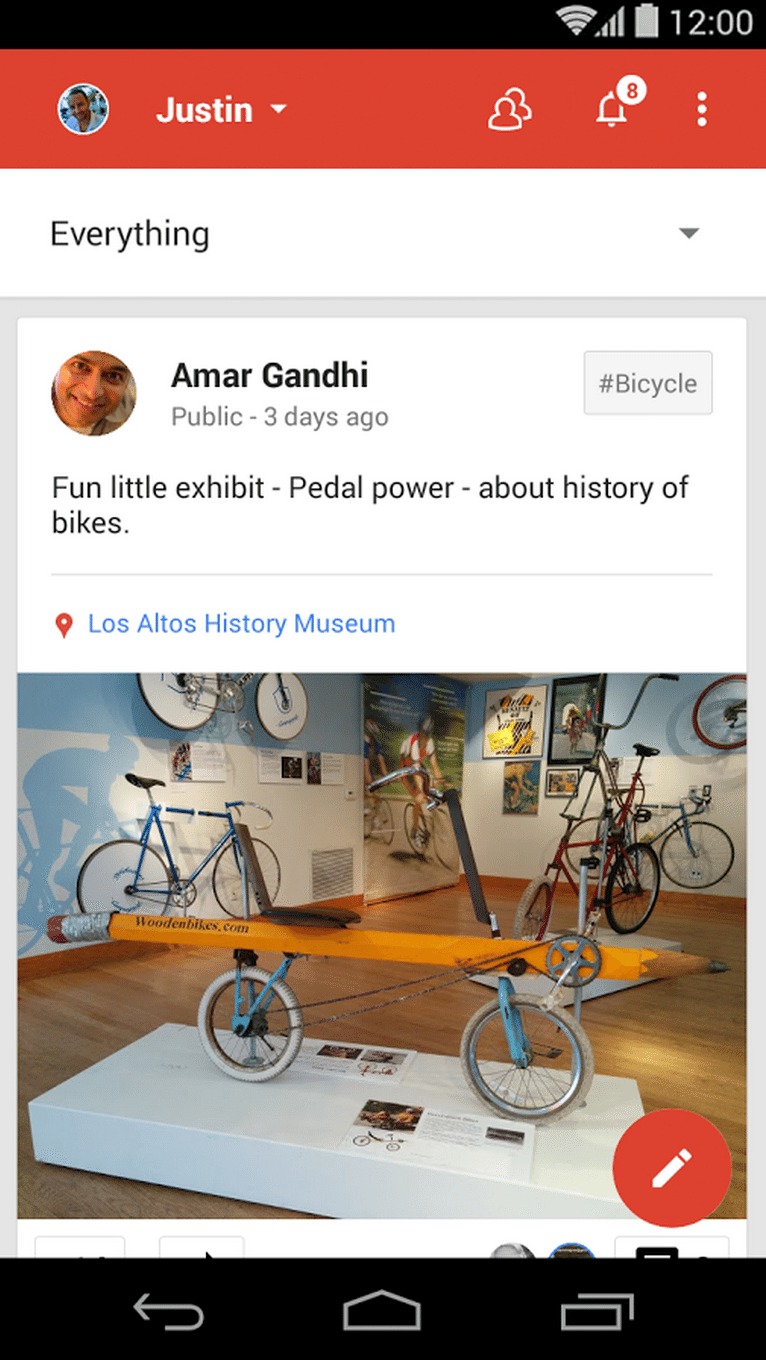Open the recent apps view
Screen dimensions: 766x1360
click(597, 1311)
